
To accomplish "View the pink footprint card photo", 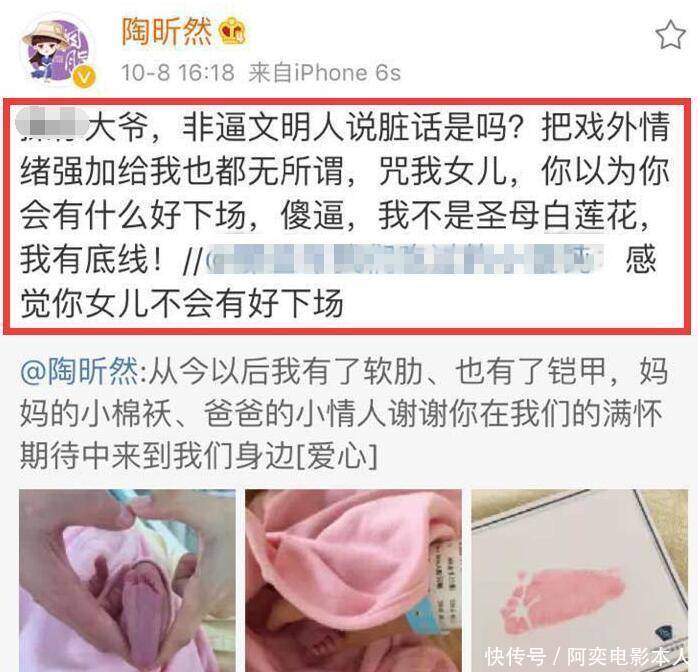I will coord(580,580).
